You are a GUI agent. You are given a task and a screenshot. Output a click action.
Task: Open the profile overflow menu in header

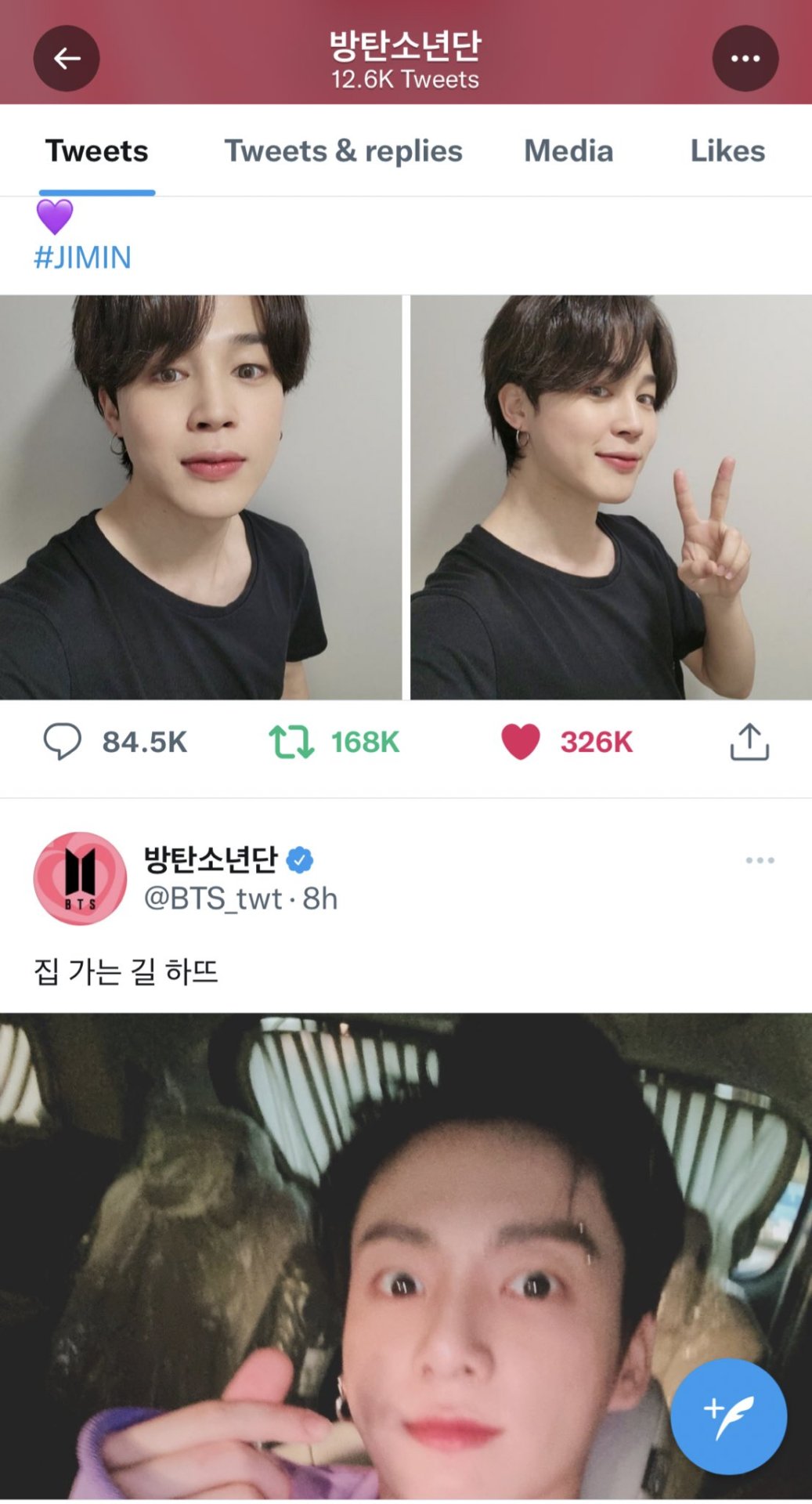pyautogui.click(x=745, y=59)
